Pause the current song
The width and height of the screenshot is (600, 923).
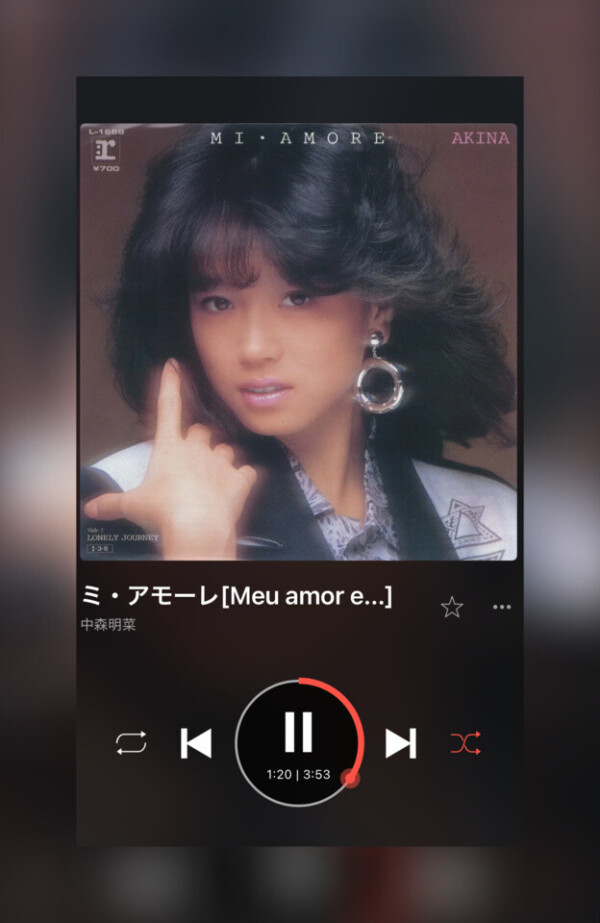pyautogui.click(x=298, y=732)
